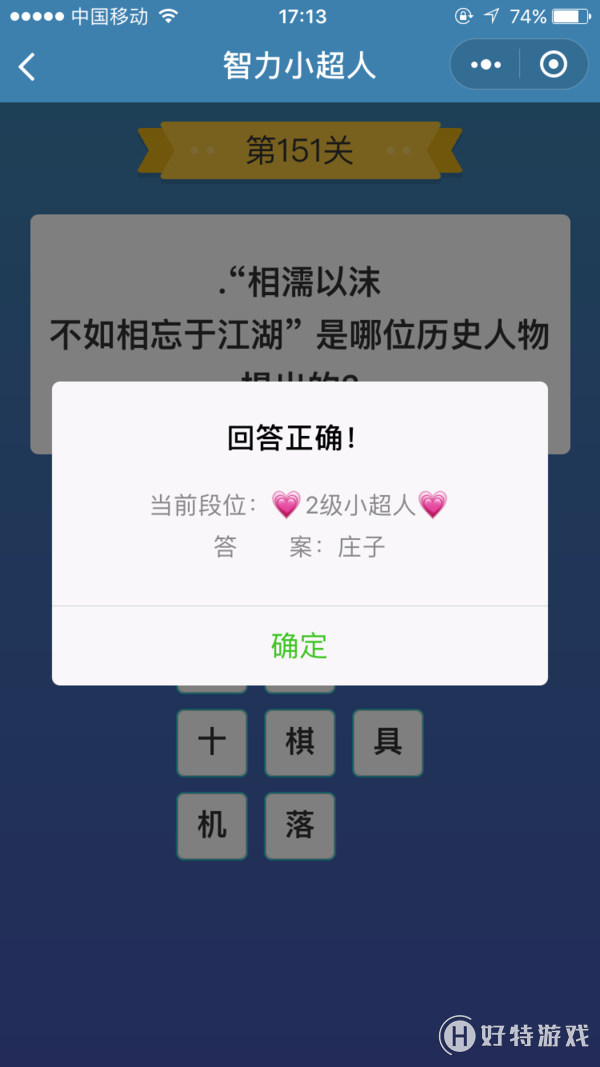Go back with the top-left arrow
The image size is (600, 1067).
[28, 66]
